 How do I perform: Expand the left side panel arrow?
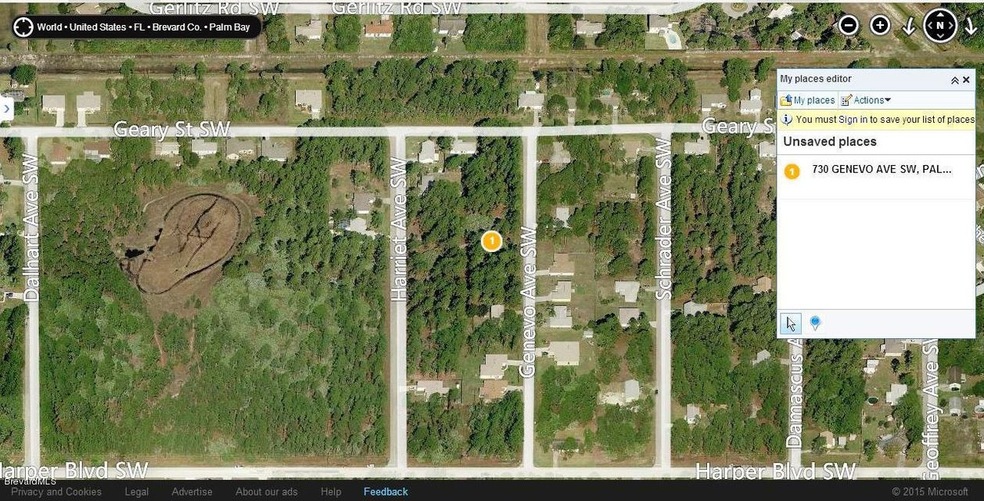coord(6,107)
